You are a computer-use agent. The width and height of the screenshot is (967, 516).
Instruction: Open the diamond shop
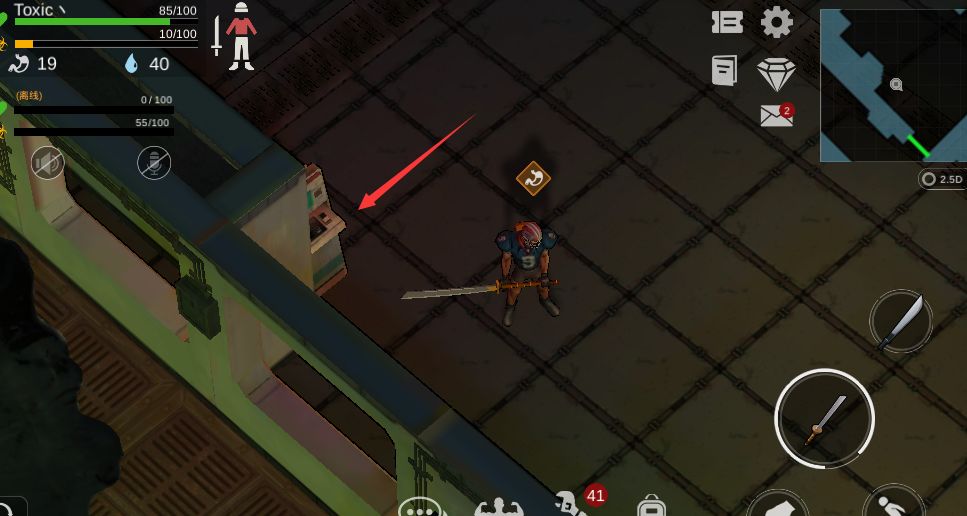[776, 73]
